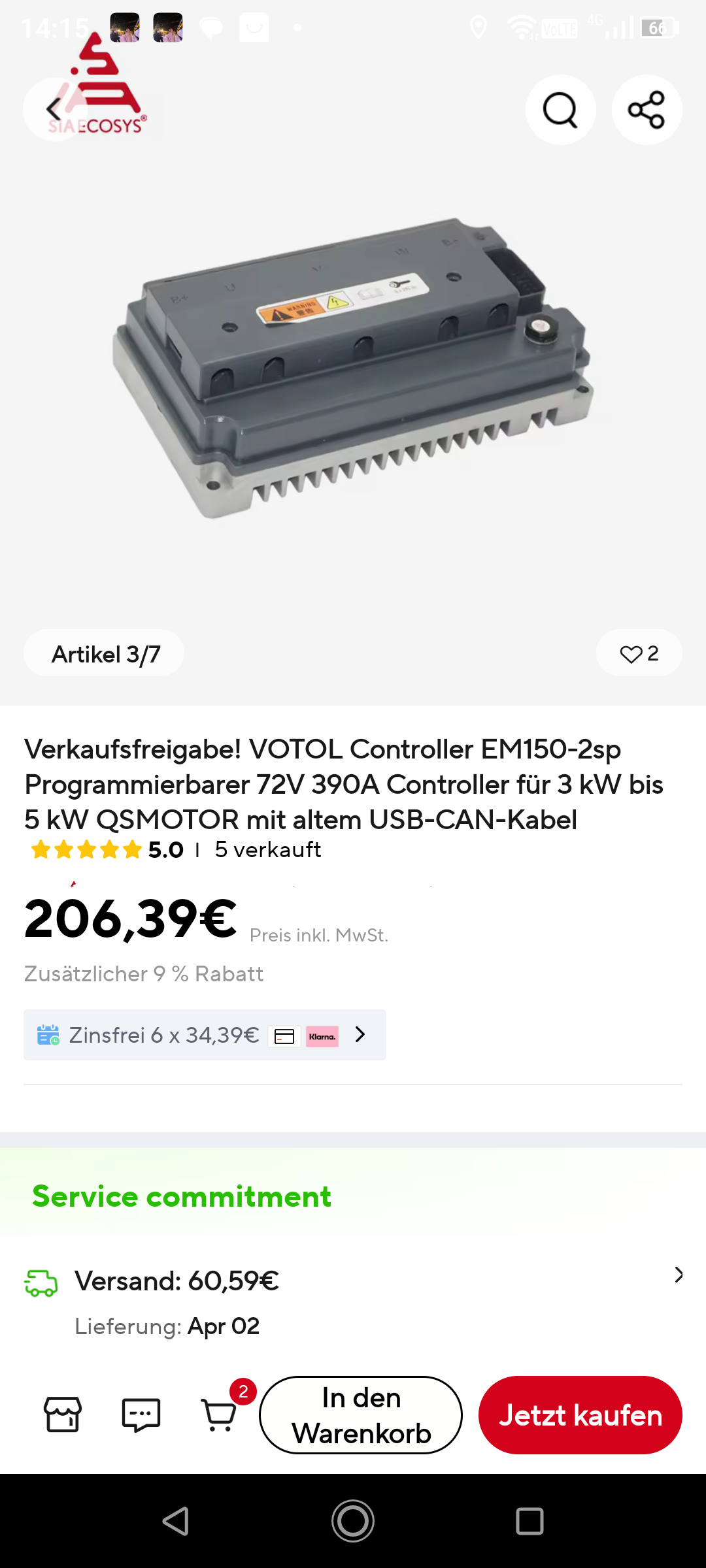The width and height of the screenshot is (706, 1568).
Task: Visit the seller's store icon
Action: click(x=63, y=1414)
